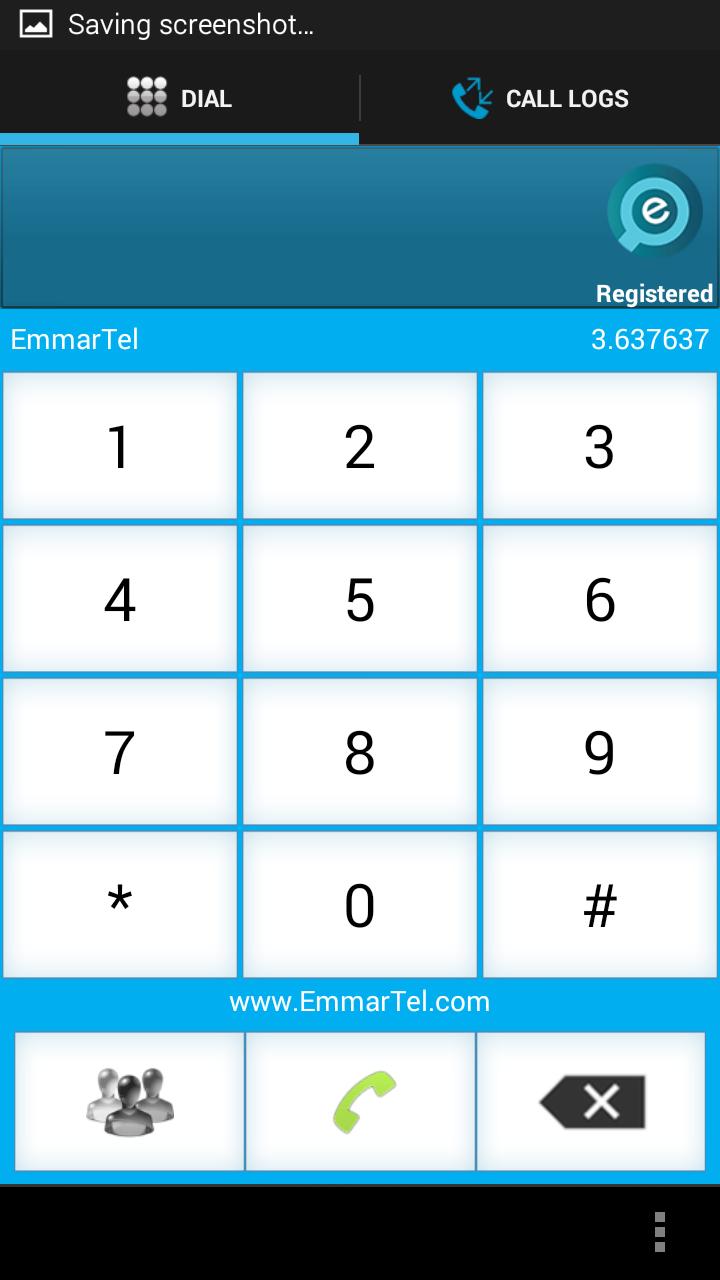Click the phone icon on CALL LOGS tab
Image resolution: width=720 pixels, height=1280 pixels.
[x=470, y=97]
